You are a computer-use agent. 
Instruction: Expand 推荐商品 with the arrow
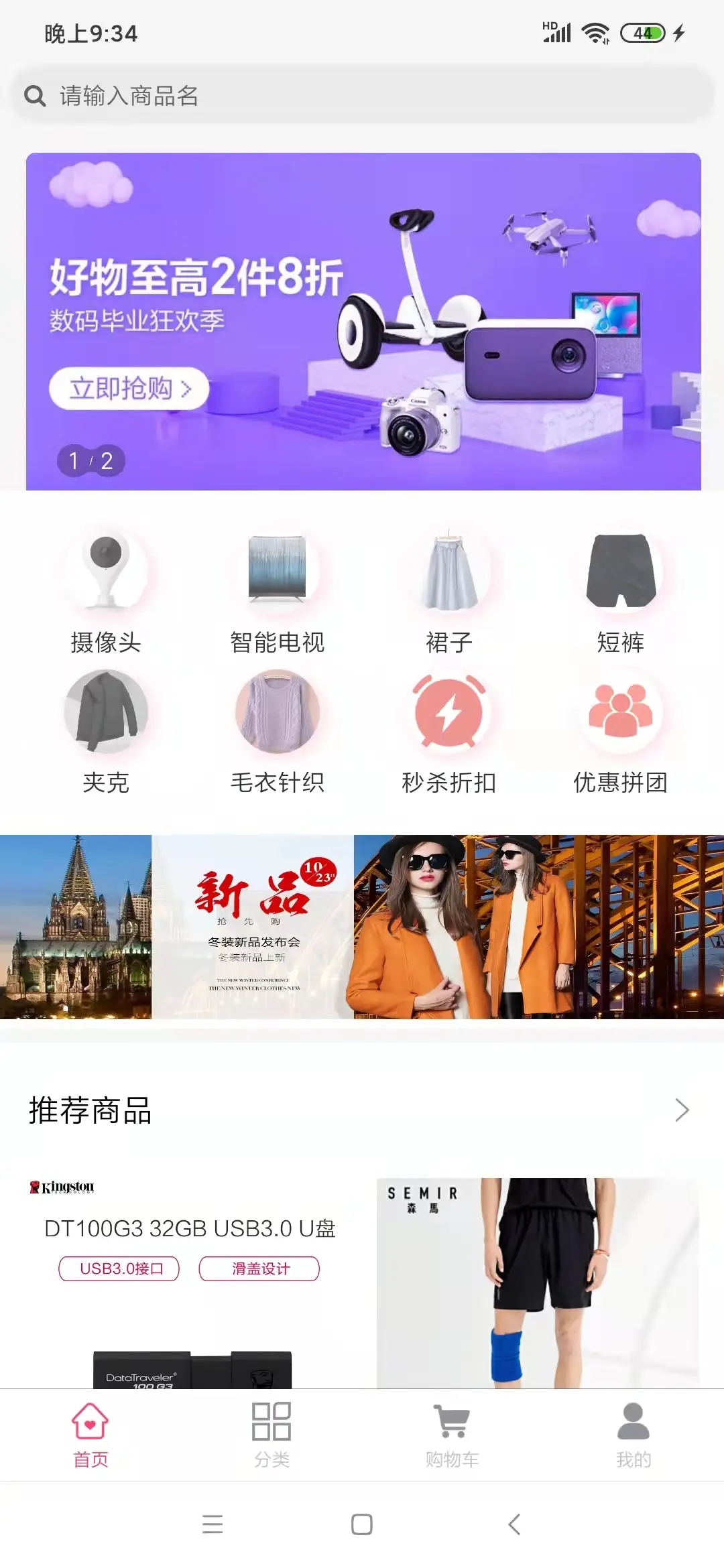tap(682, 1110)
